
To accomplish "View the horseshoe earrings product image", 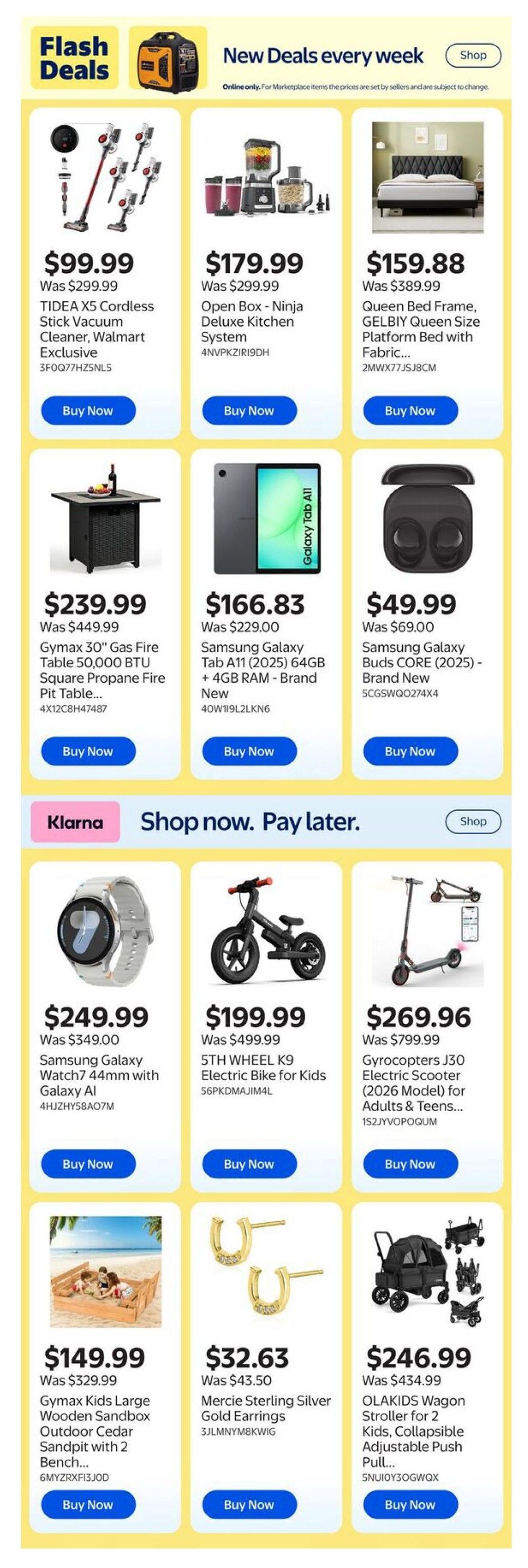I will pyautogui.click(x=267, y=1272).
